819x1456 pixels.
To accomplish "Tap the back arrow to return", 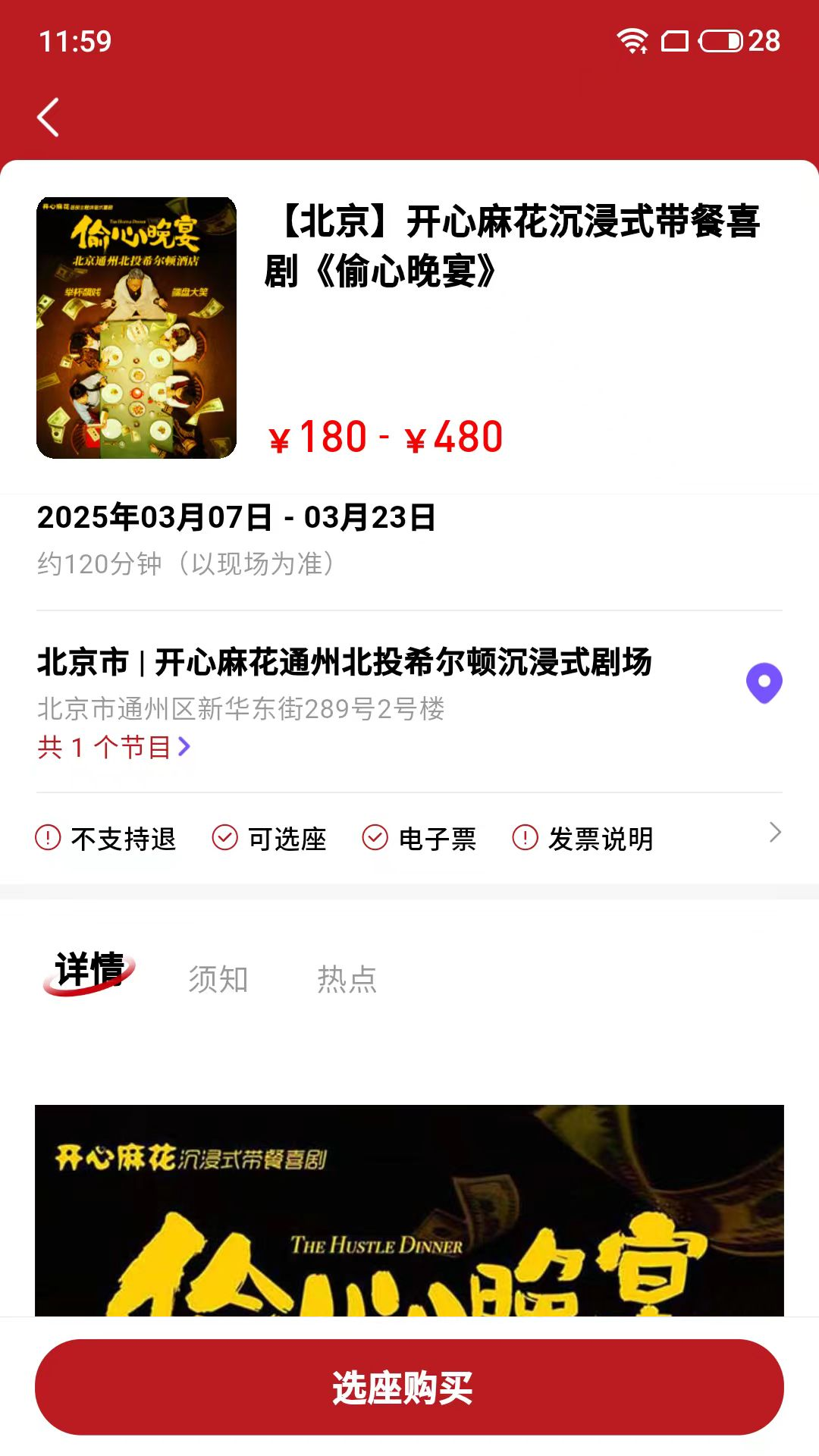I will (48, 118).
